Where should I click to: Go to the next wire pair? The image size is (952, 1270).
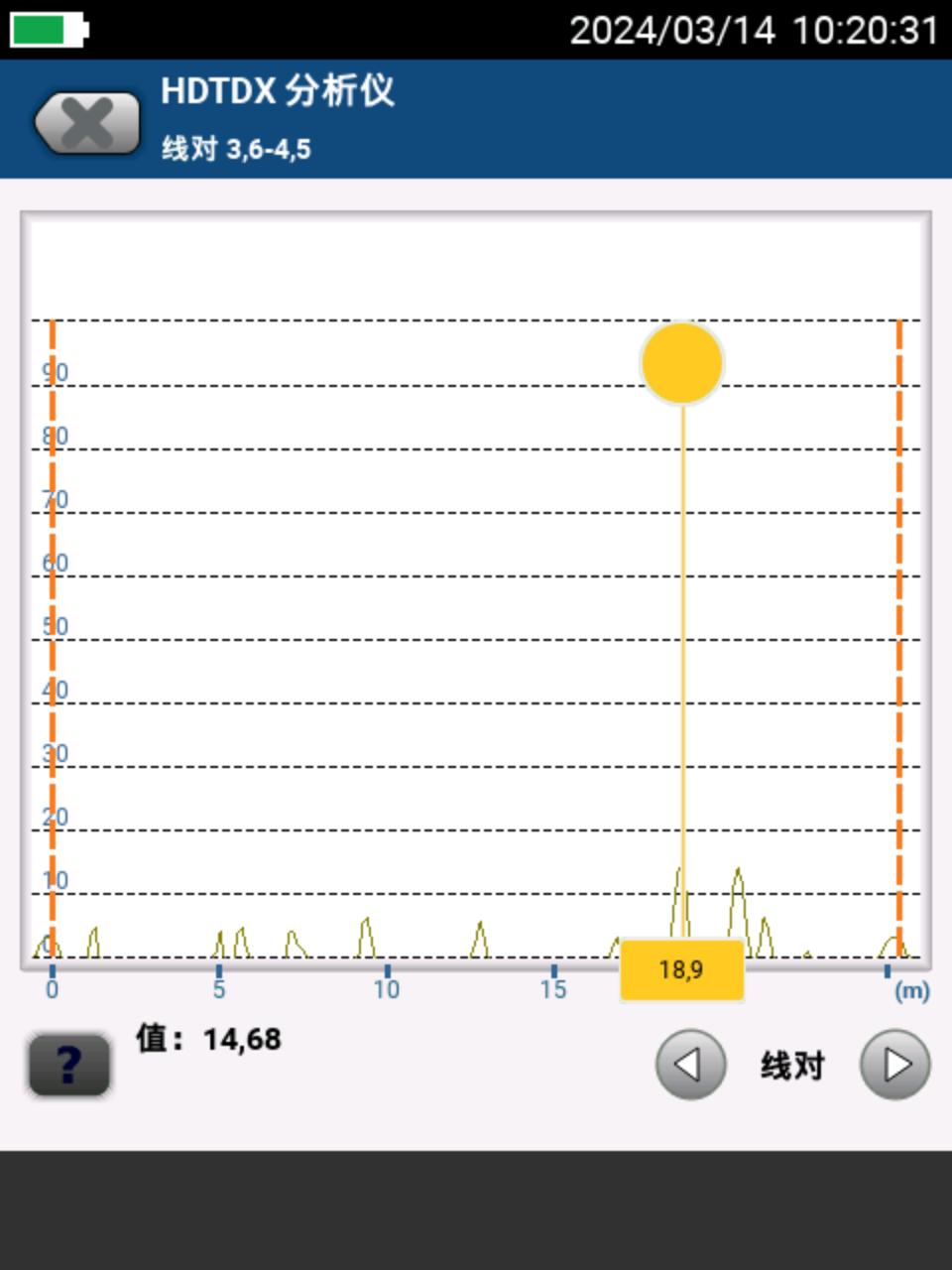(894, 1065)
